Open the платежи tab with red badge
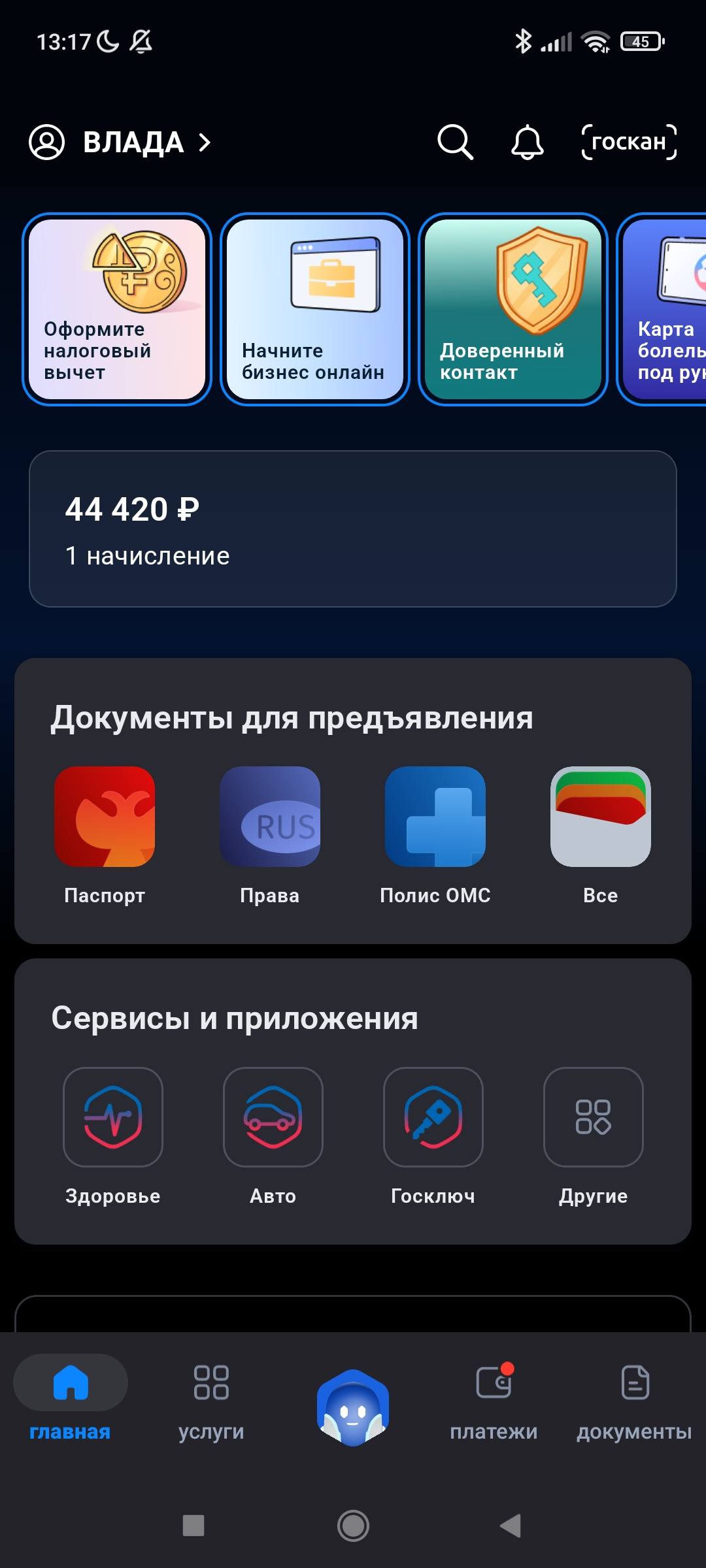The image size is (706, 1568). [494, 1398]
